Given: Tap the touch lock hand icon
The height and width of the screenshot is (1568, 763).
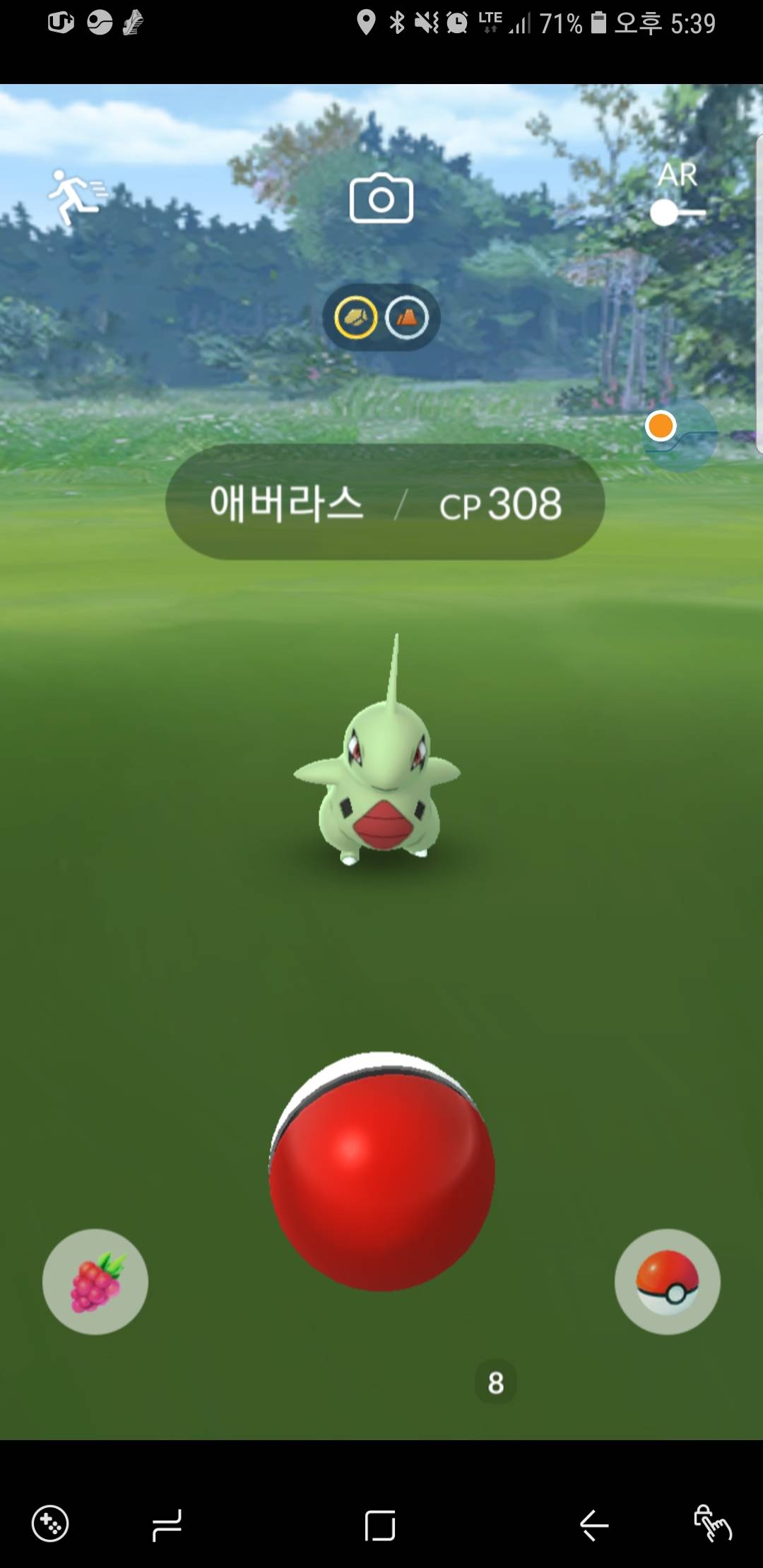Looking at the screenshot, I should coord(712,1523).
